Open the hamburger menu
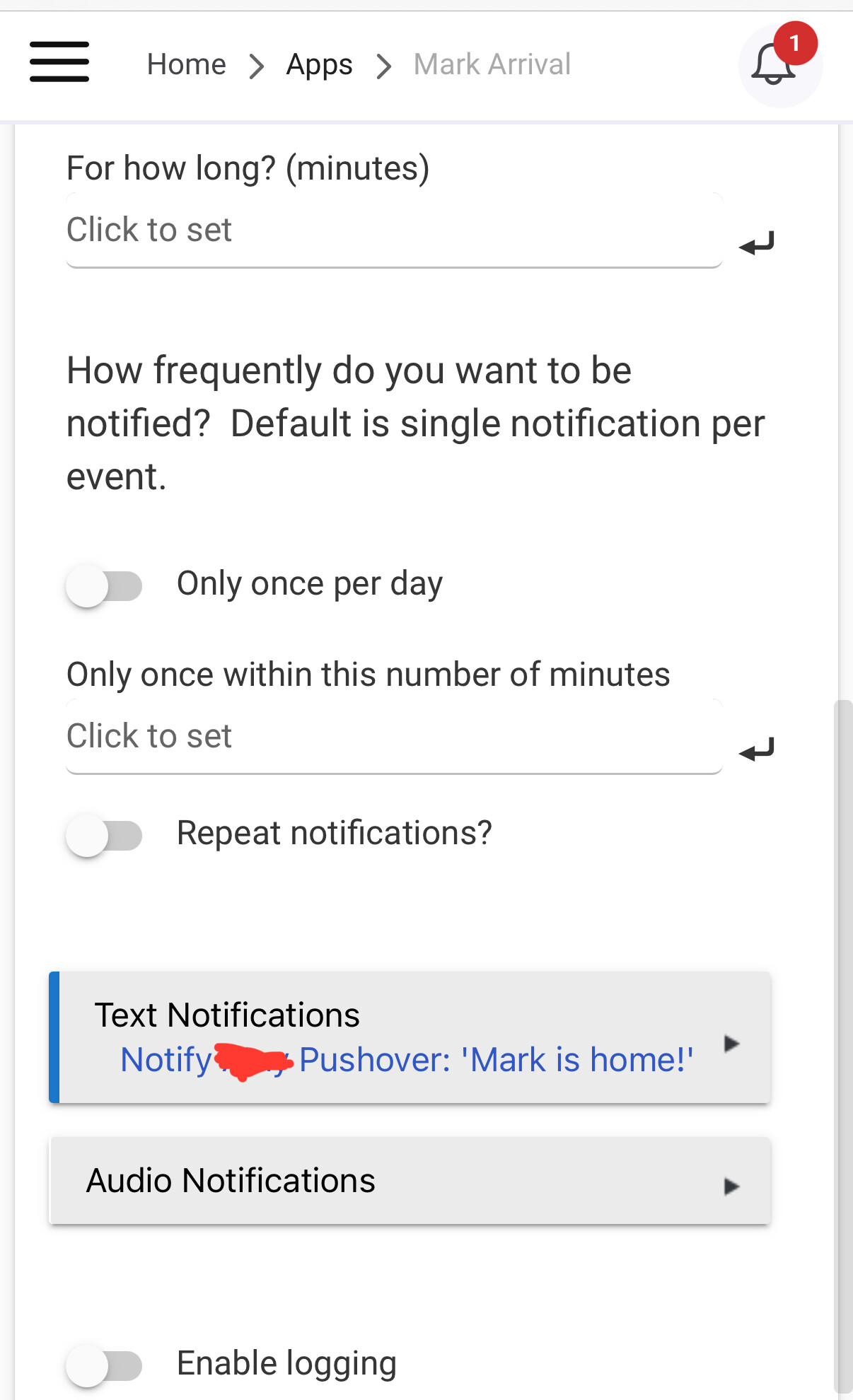 59,62
